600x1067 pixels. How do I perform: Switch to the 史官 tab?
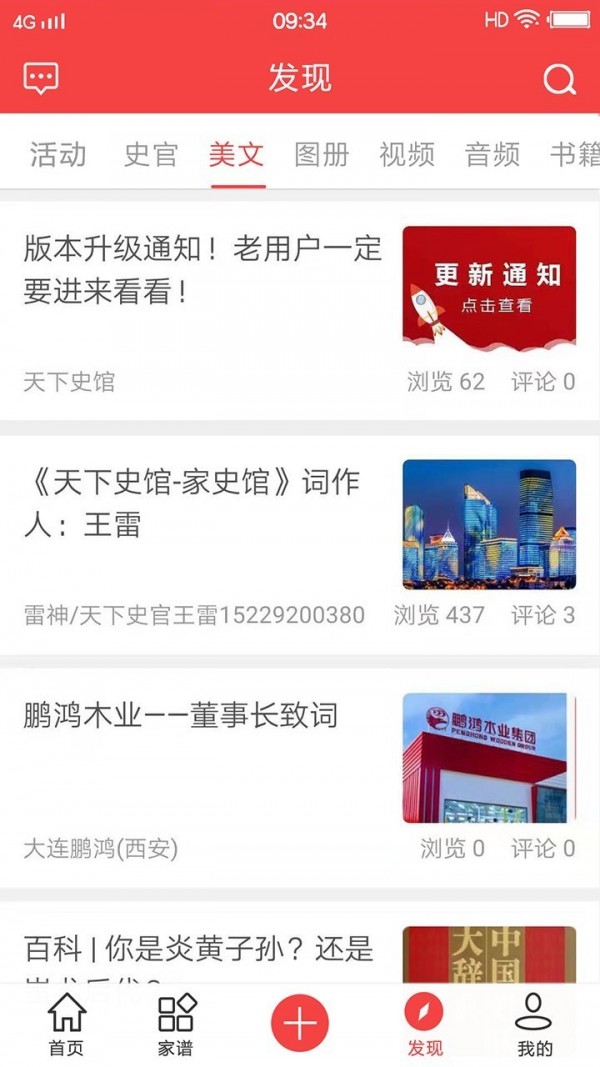coord(151,154)
